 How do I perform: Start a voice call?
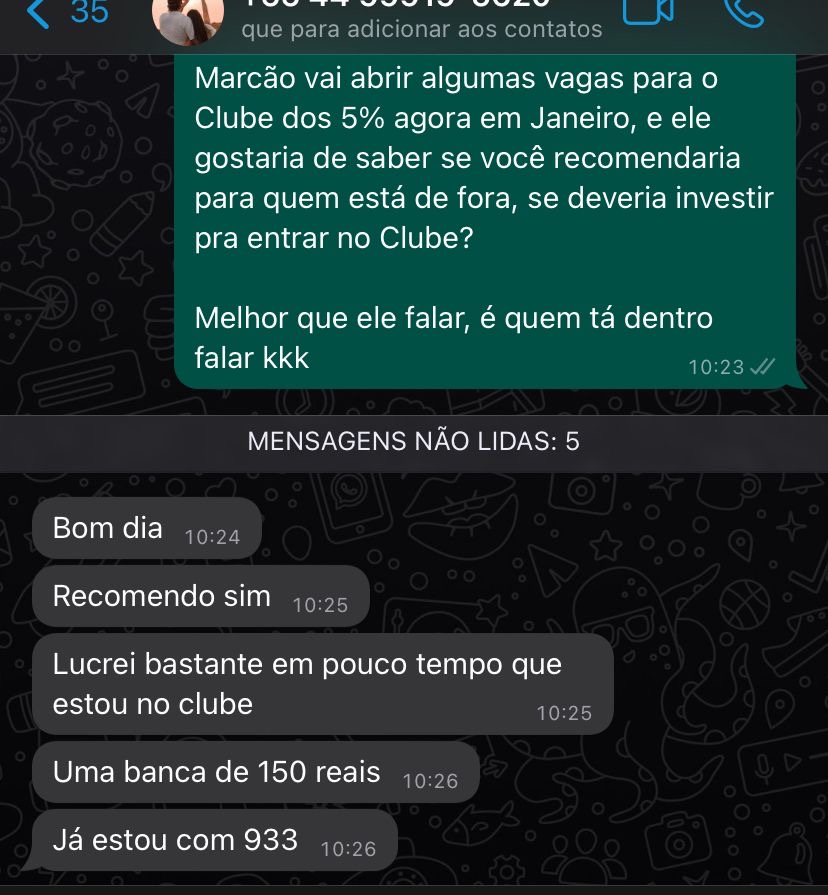click(743, 13)
